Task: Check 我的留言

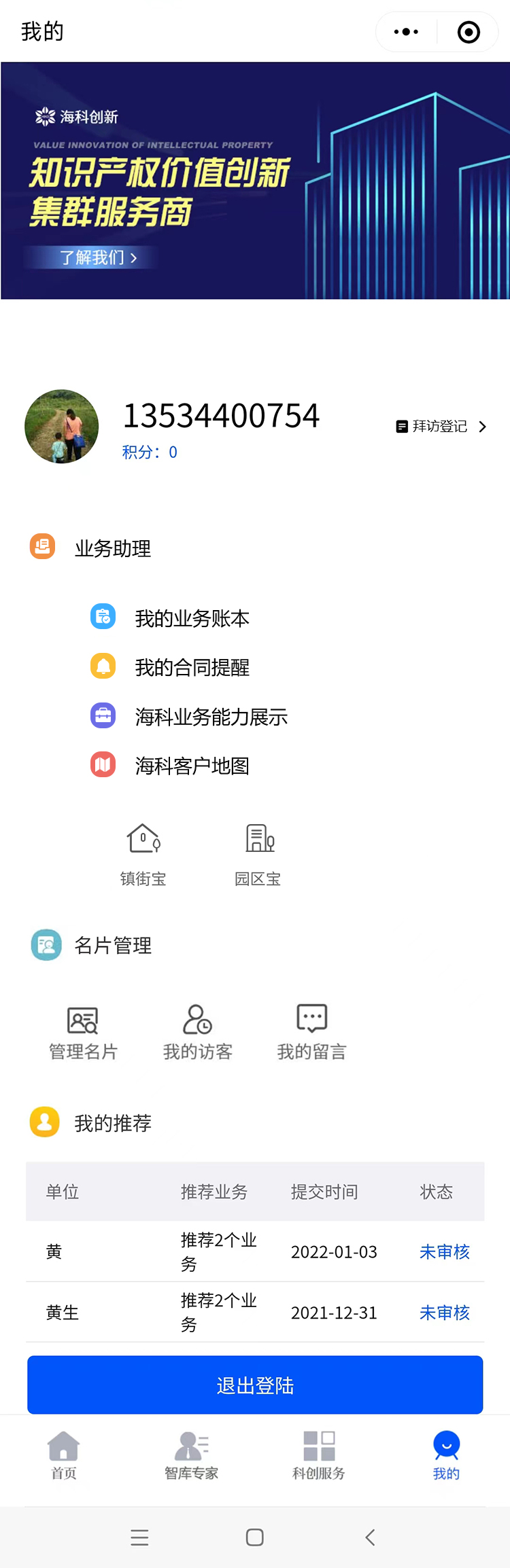Action: click(x=311, y=1031)
